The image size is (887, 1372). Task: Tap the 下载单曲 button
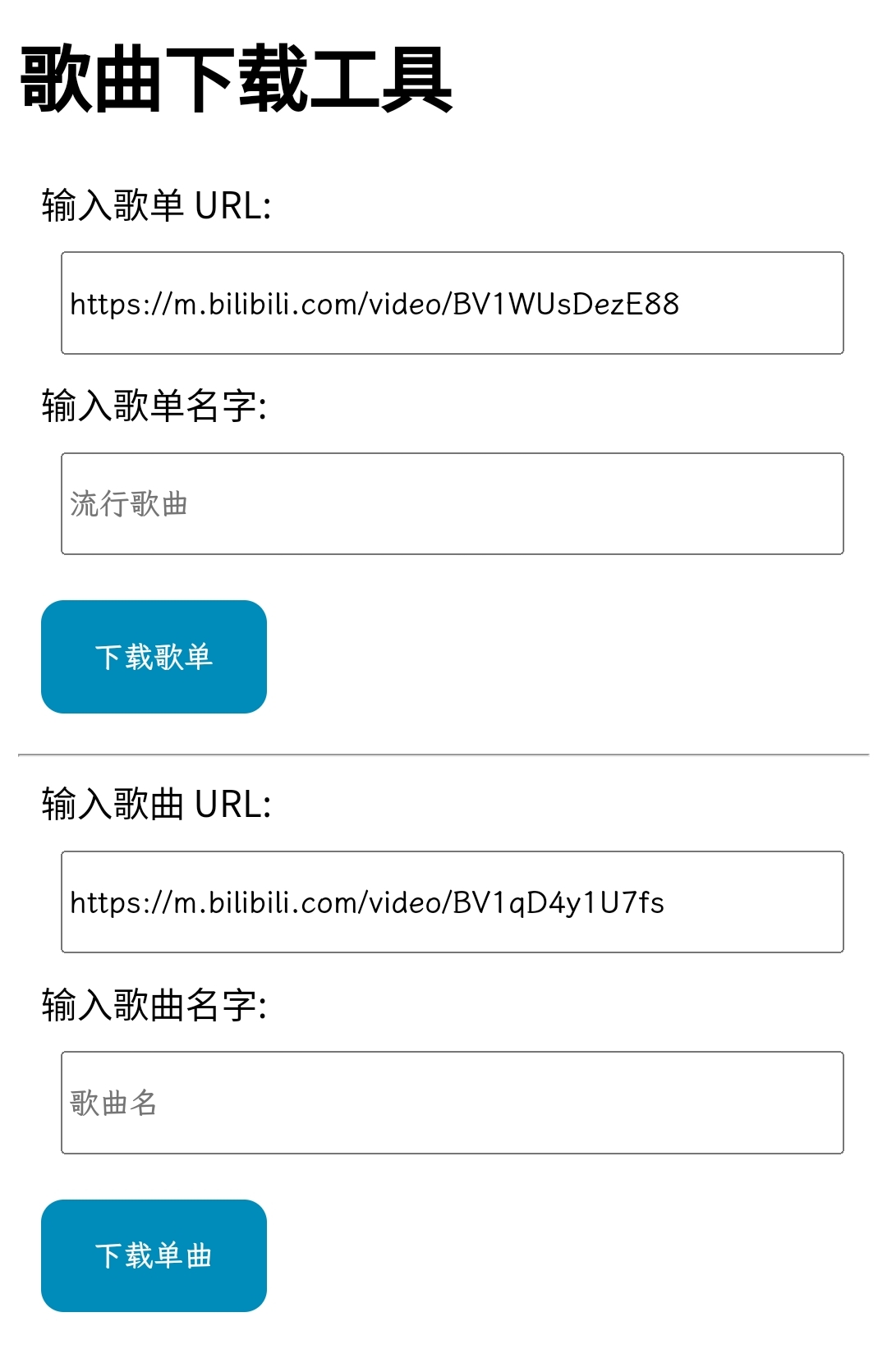154,1255
